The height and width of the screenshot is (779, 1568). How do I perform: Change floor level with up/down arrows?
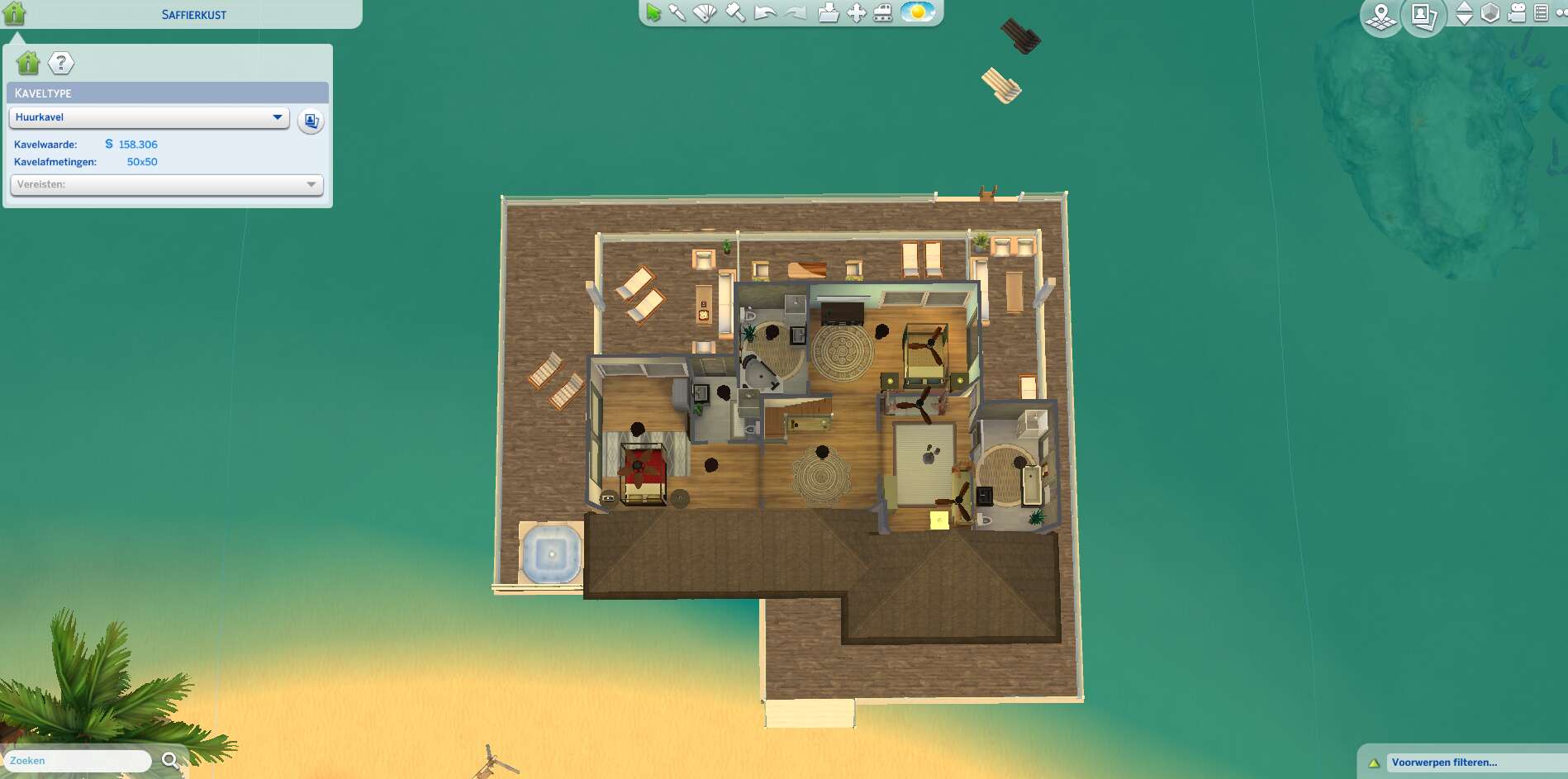(x=1464, y=13)
